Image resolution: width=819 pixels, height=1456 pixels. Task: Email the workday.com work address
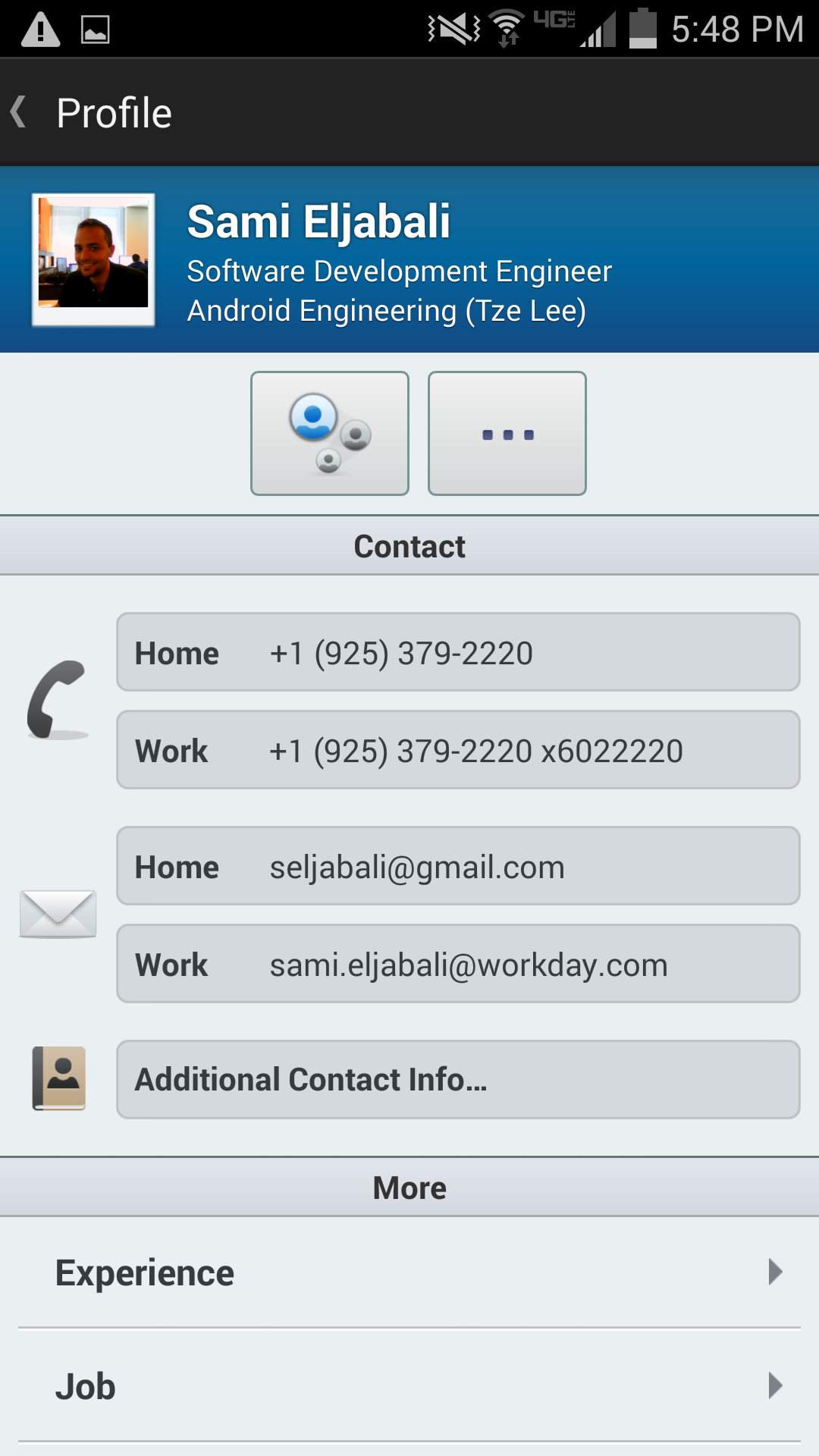coord(458,965)
